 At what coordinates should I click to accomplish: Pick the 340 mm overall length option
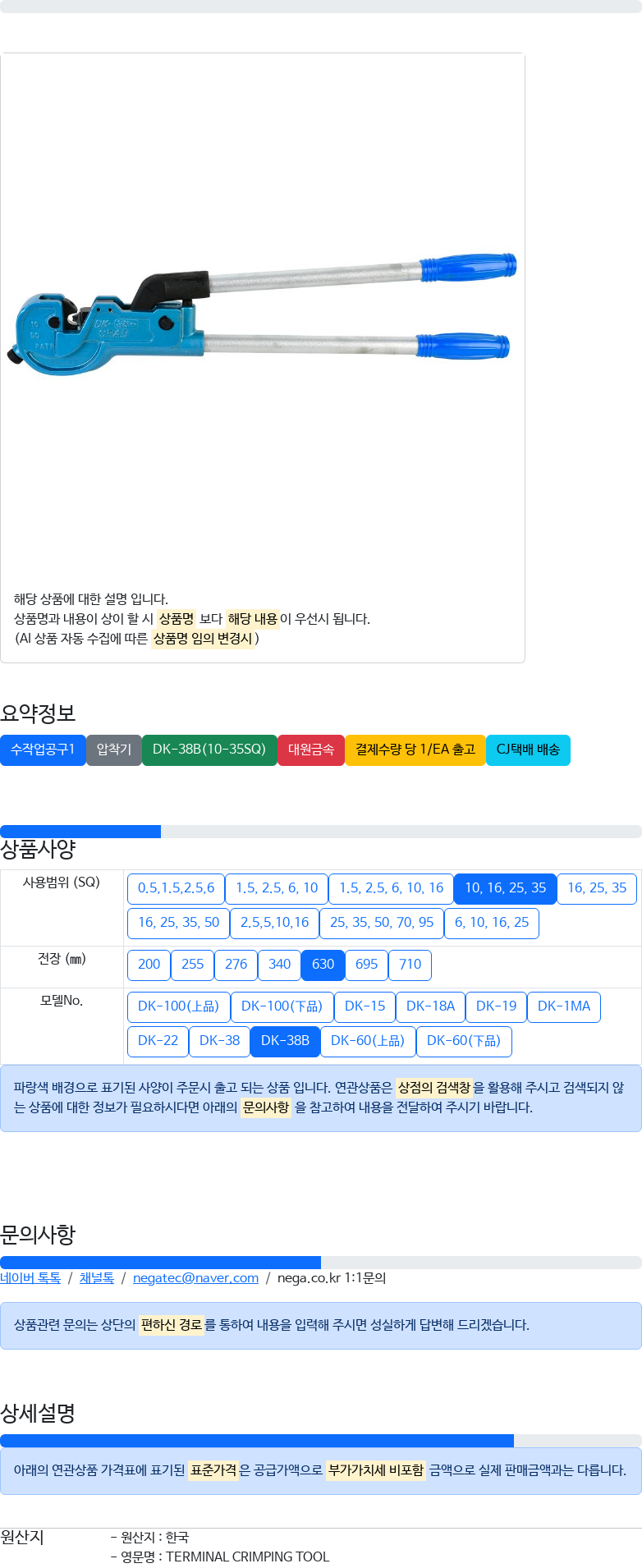(x=279, y=965)
